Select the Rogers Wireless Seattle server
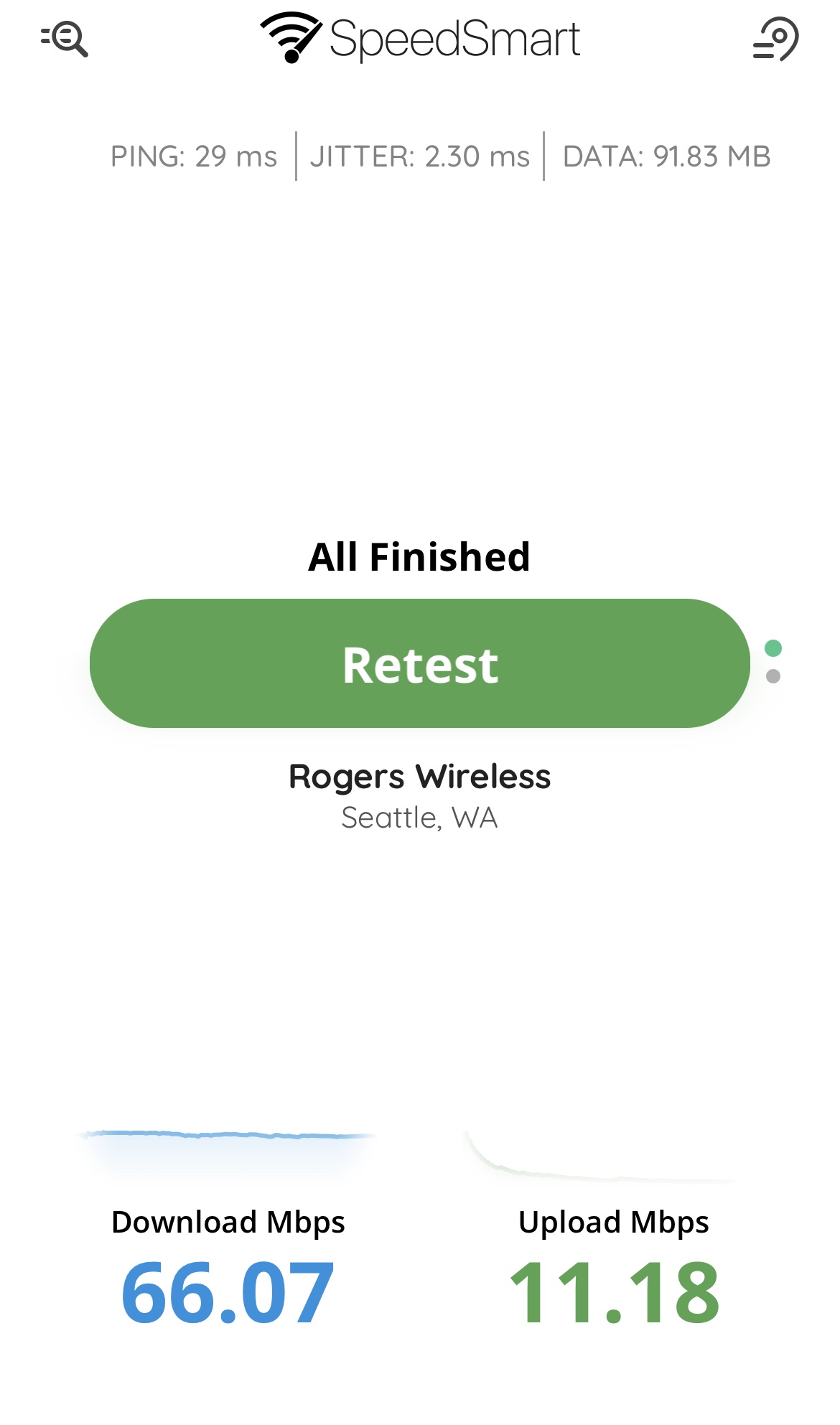Image resolution: width=840 pixels, height=1425 pixels. 420,795
